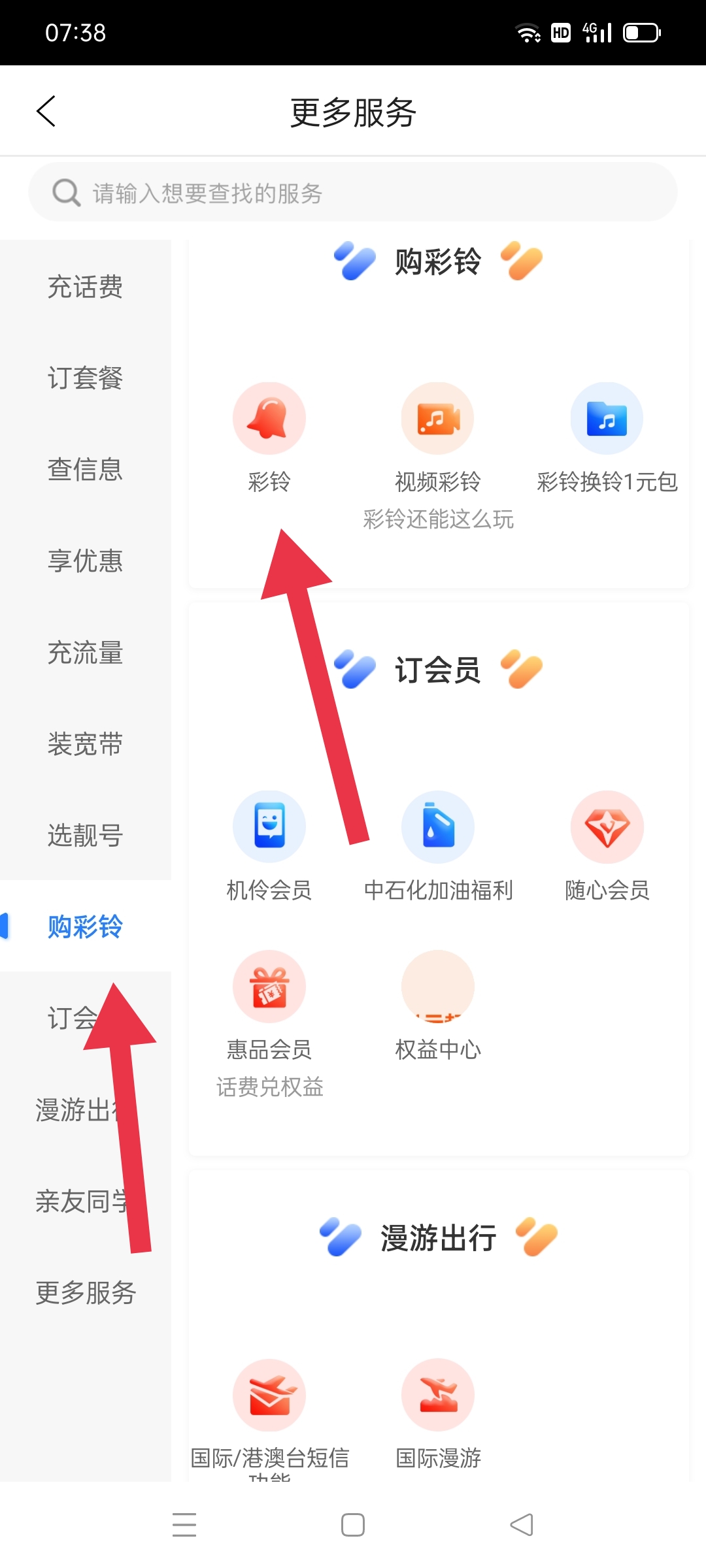Go back using the top-left arrow
This screenshot has width=706, height=1568.
46,111
